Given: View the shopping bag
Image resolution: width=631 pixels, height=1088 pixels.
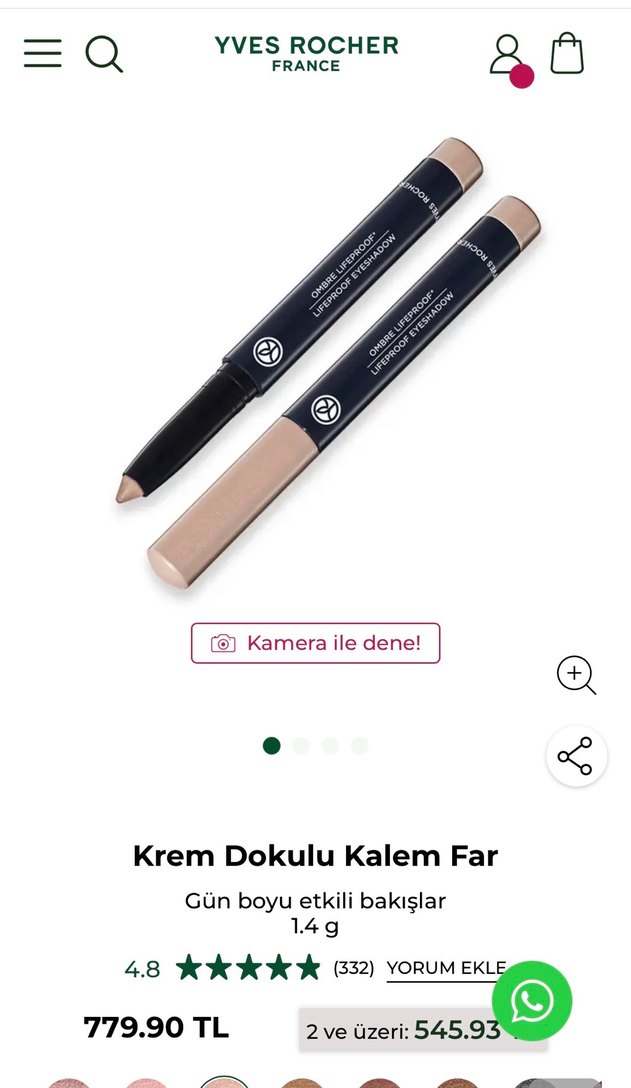Looking at the screenshot, I should [567, 53].
